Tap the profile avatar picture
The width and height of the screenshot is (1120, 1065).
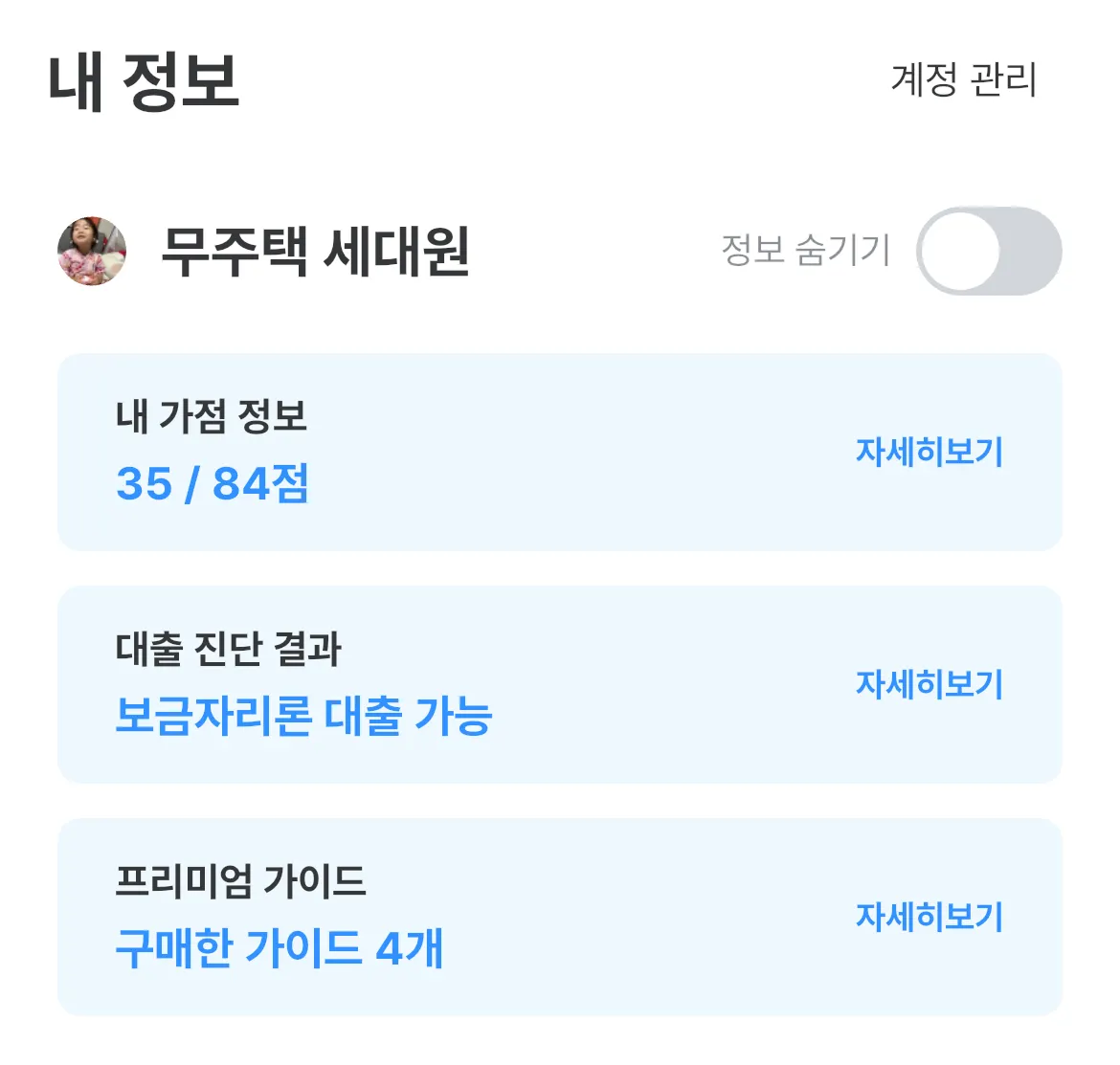[x=92, y=251]
